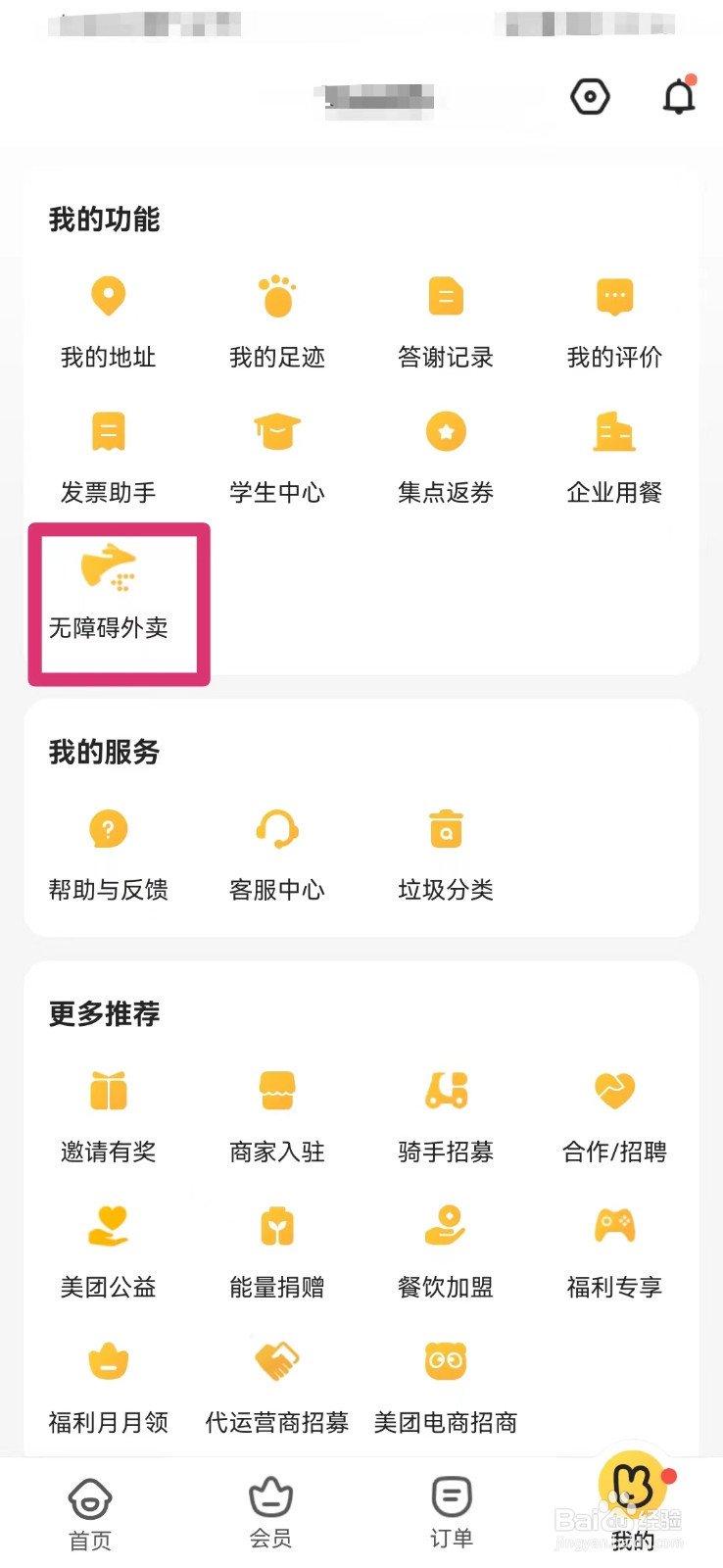Open 无障碍外卖
The image size is (723, 1568).
[109, 594]
